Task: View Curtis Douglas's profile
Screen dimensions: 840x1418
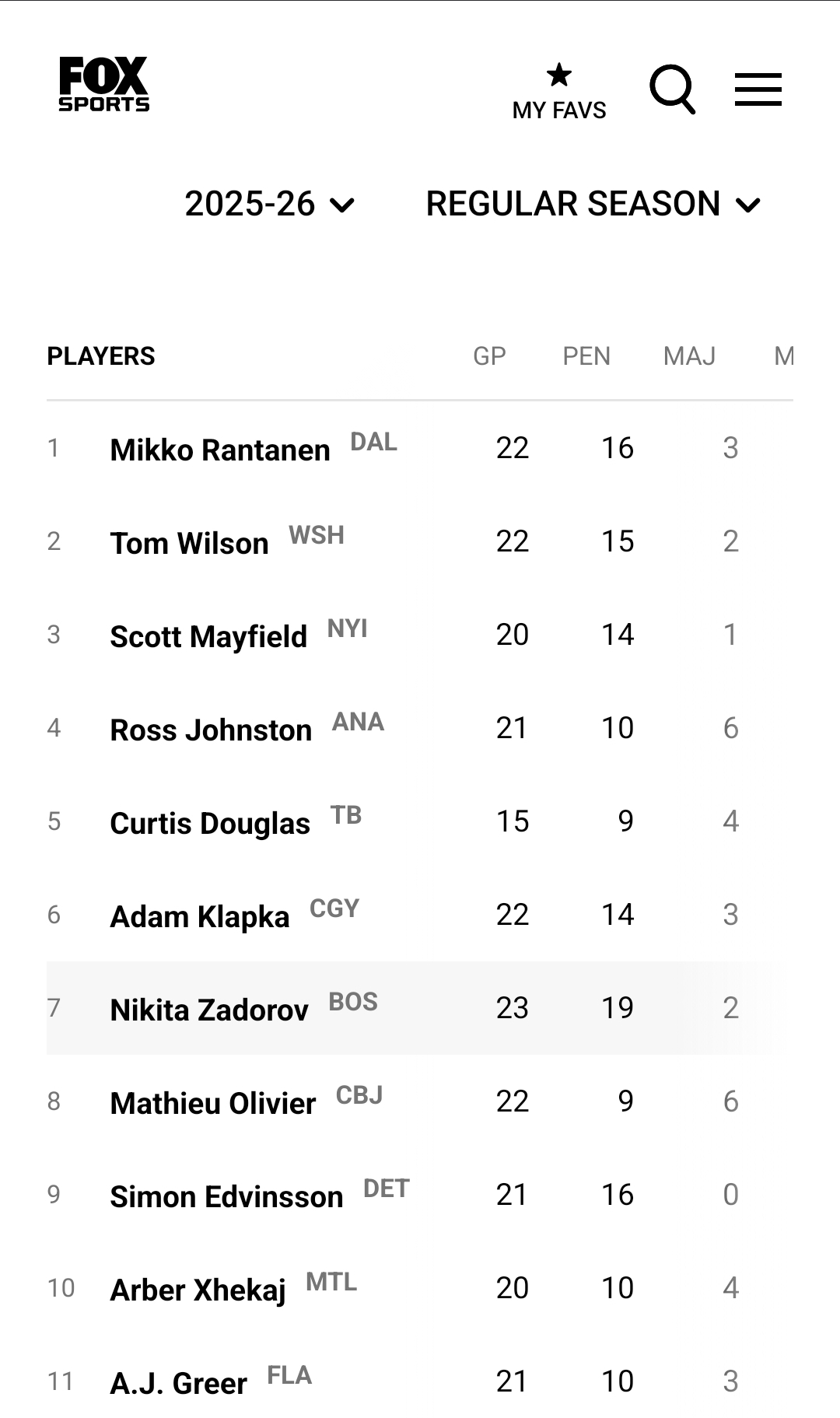Action: [210, 823]
